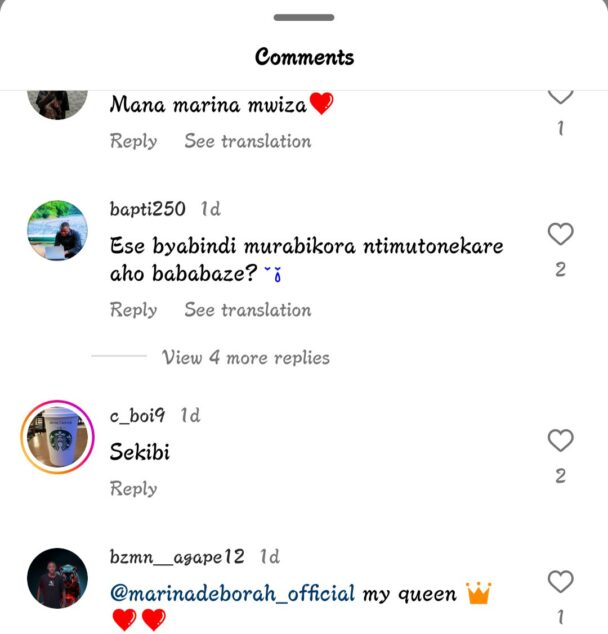Screen dimensions: 608x634
Task: See translation of bapti250's comment
Action: (247, 310)
